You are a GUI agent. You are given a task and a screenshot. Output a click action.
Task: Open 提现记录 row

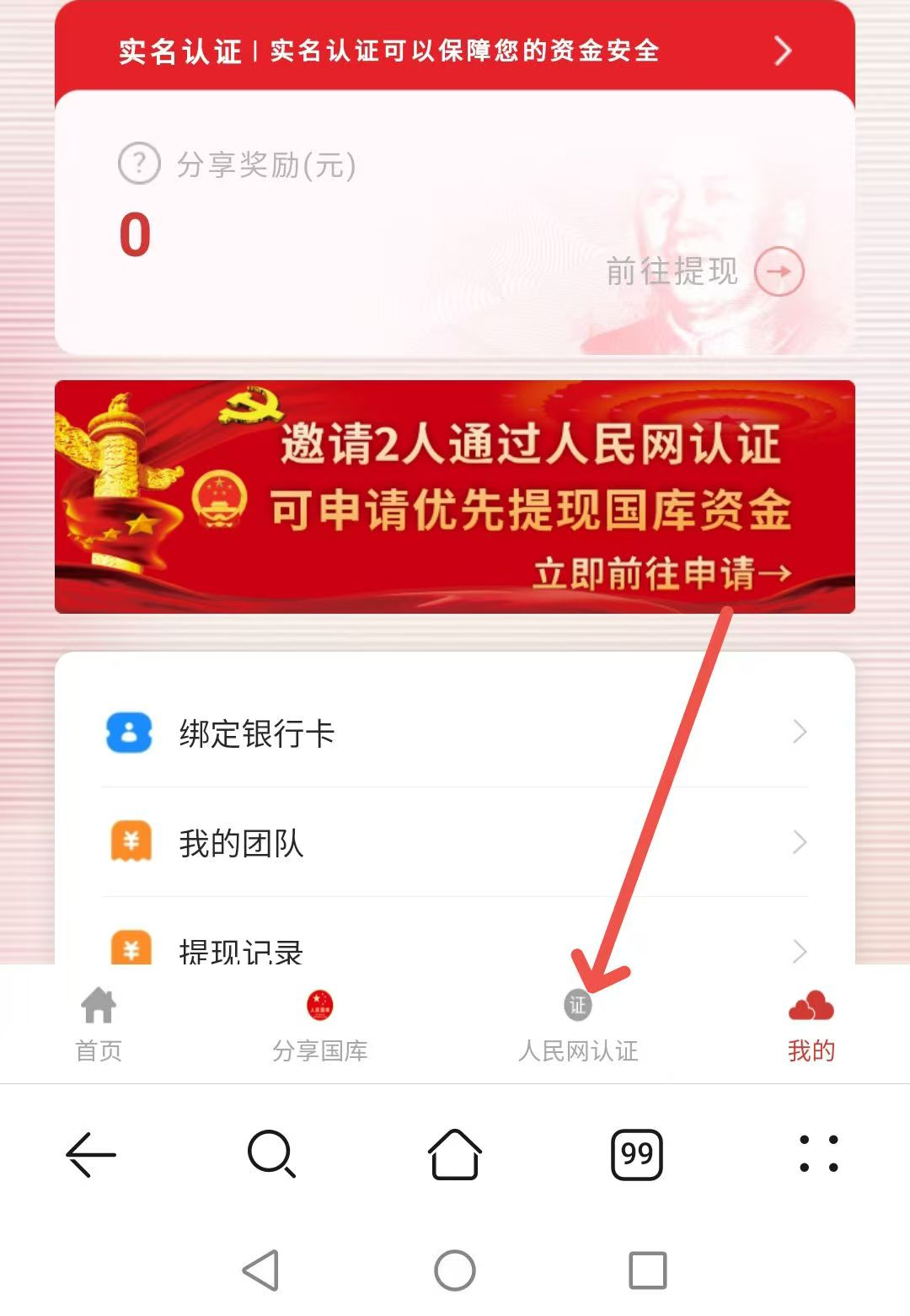pyautogui.click(x=455, y=948)
